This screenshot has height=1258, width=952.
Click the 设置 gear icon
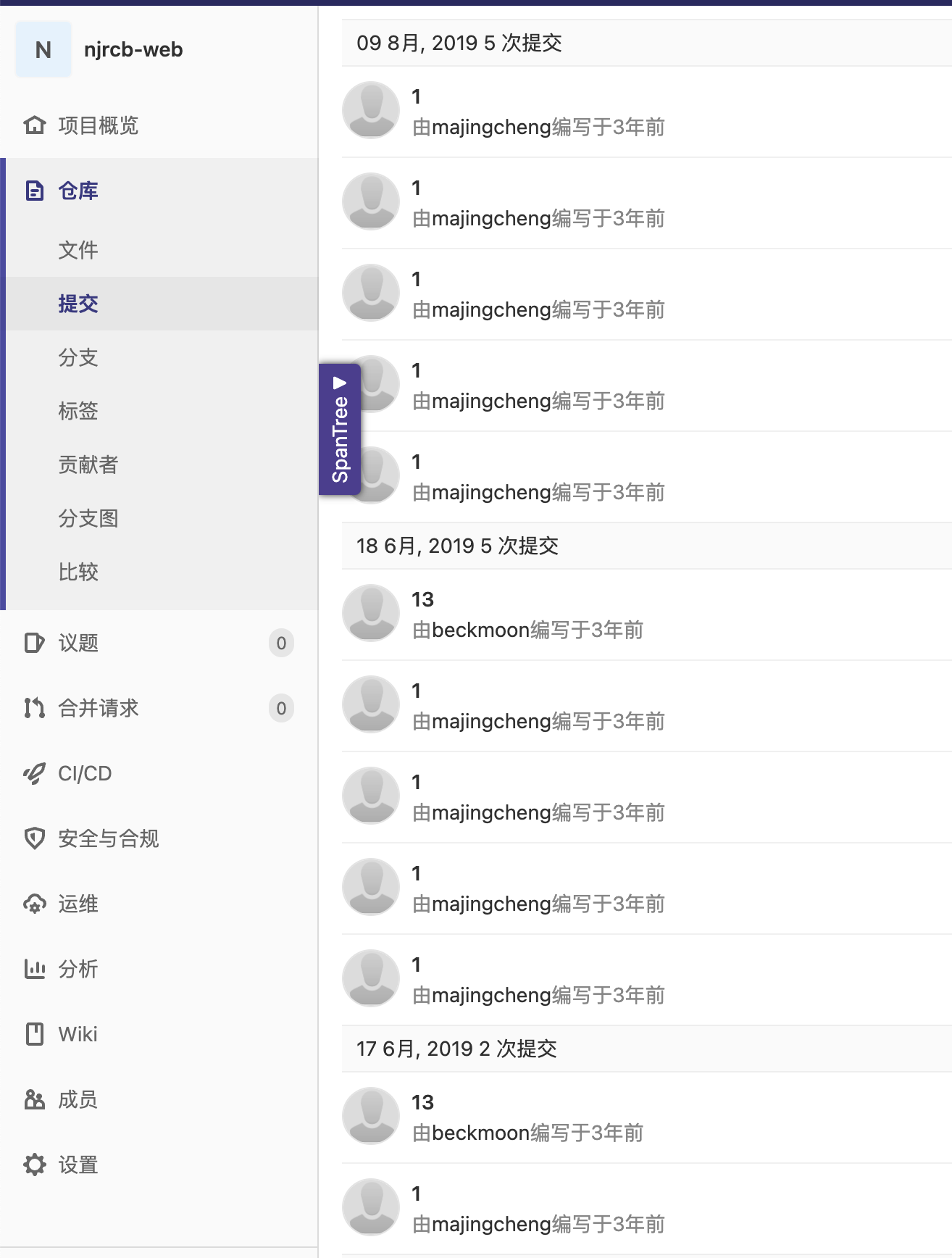coord(34,1165)
